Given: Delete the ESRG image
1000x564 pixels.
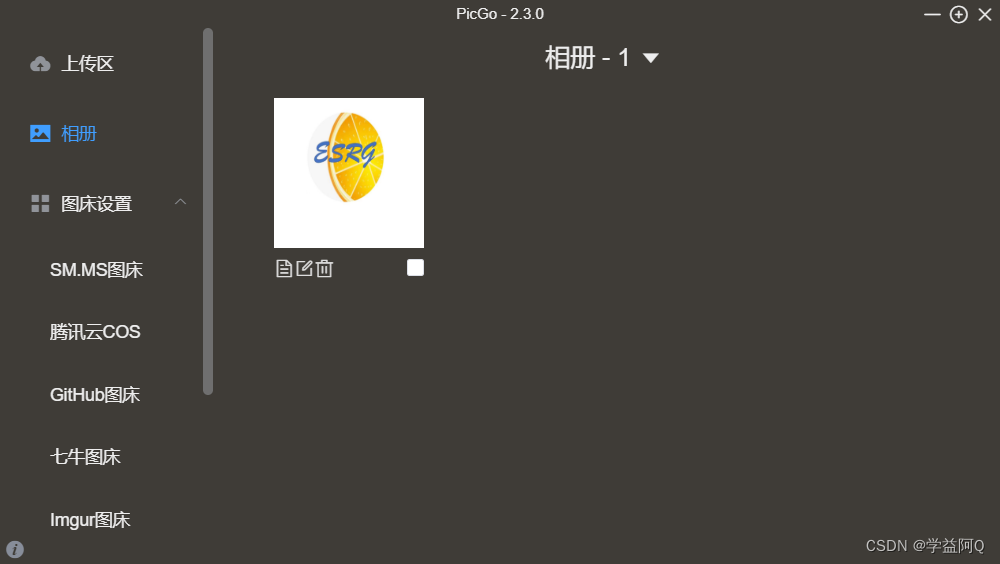Looking at the screenshot, I should click(324, 268).
